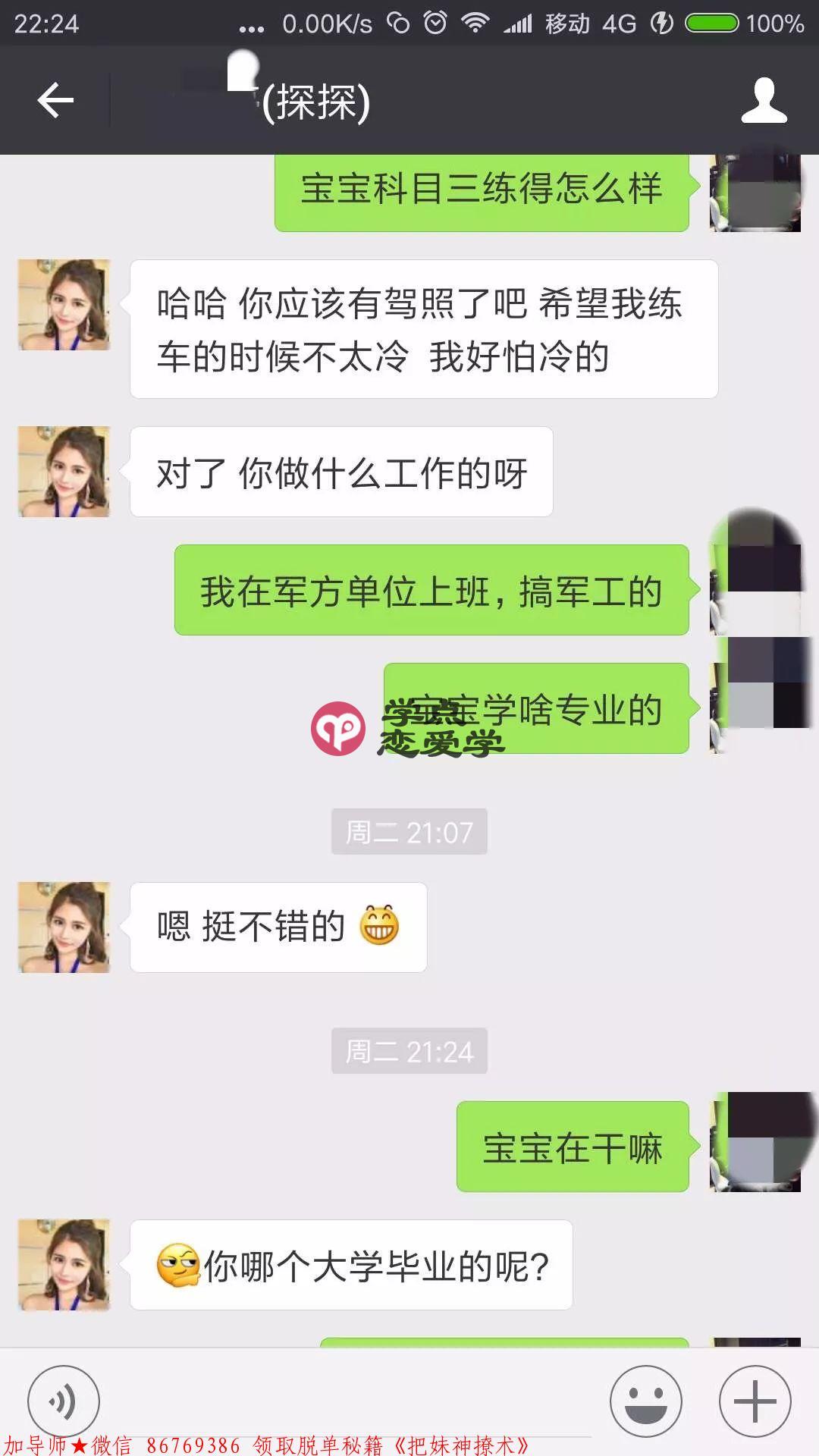This screenshot has width=819, height=1456.
Task: Tap the bubble asking 你做什么工作的呀
Action: [x=341, y=470]
